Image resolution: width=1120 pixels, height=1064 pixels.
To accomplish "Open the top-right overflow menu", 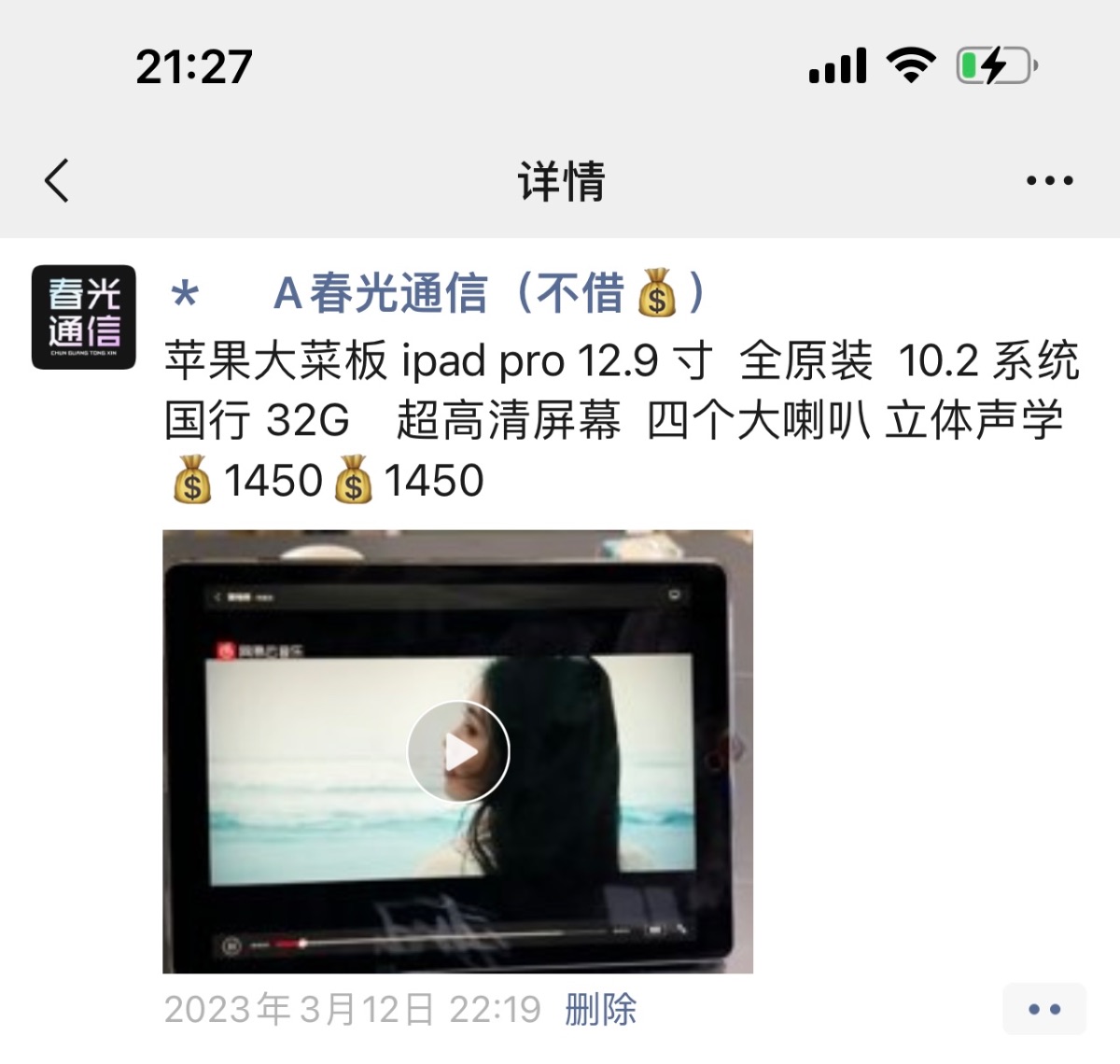I will (1049, 180).
